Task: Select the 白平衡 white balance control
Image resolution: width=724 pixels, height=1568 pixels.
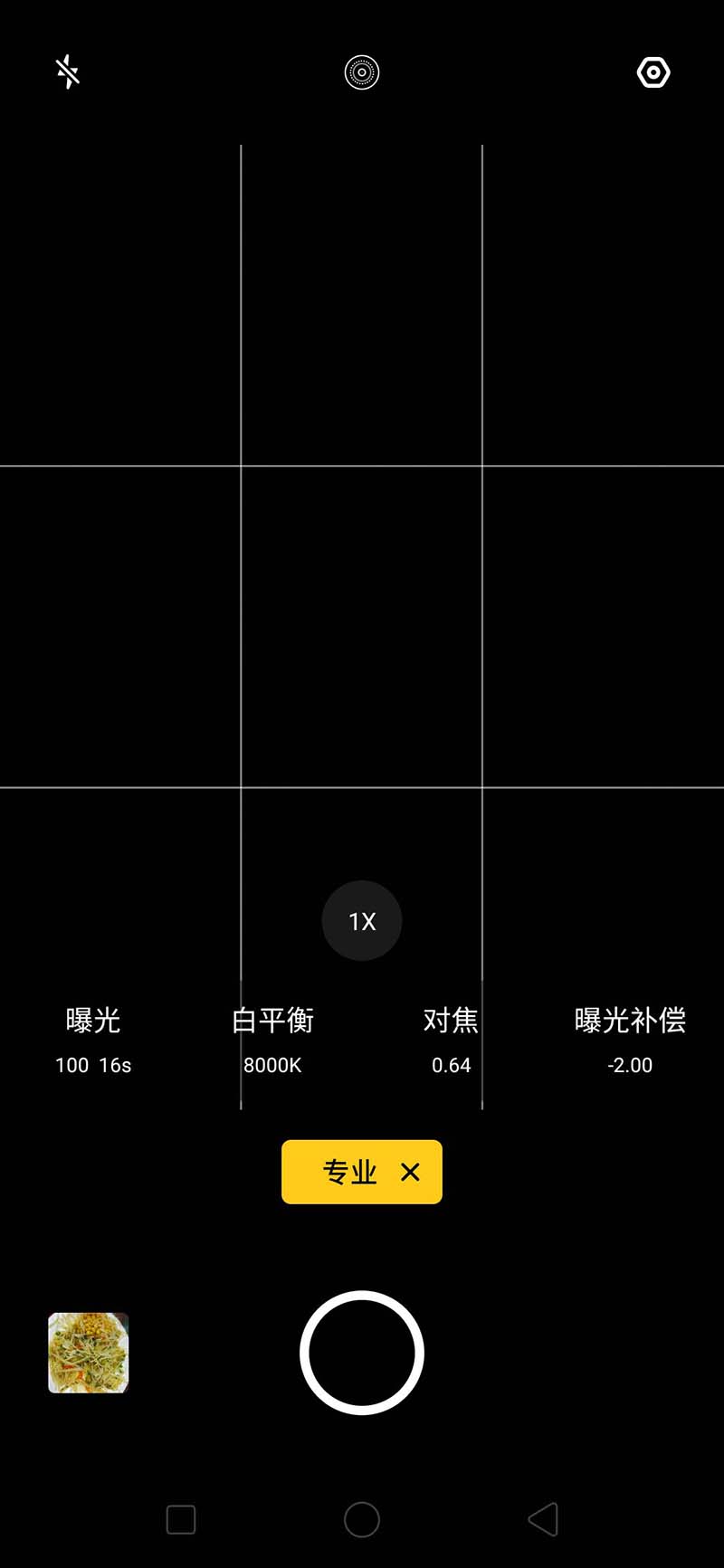Action: [273, 1021]
